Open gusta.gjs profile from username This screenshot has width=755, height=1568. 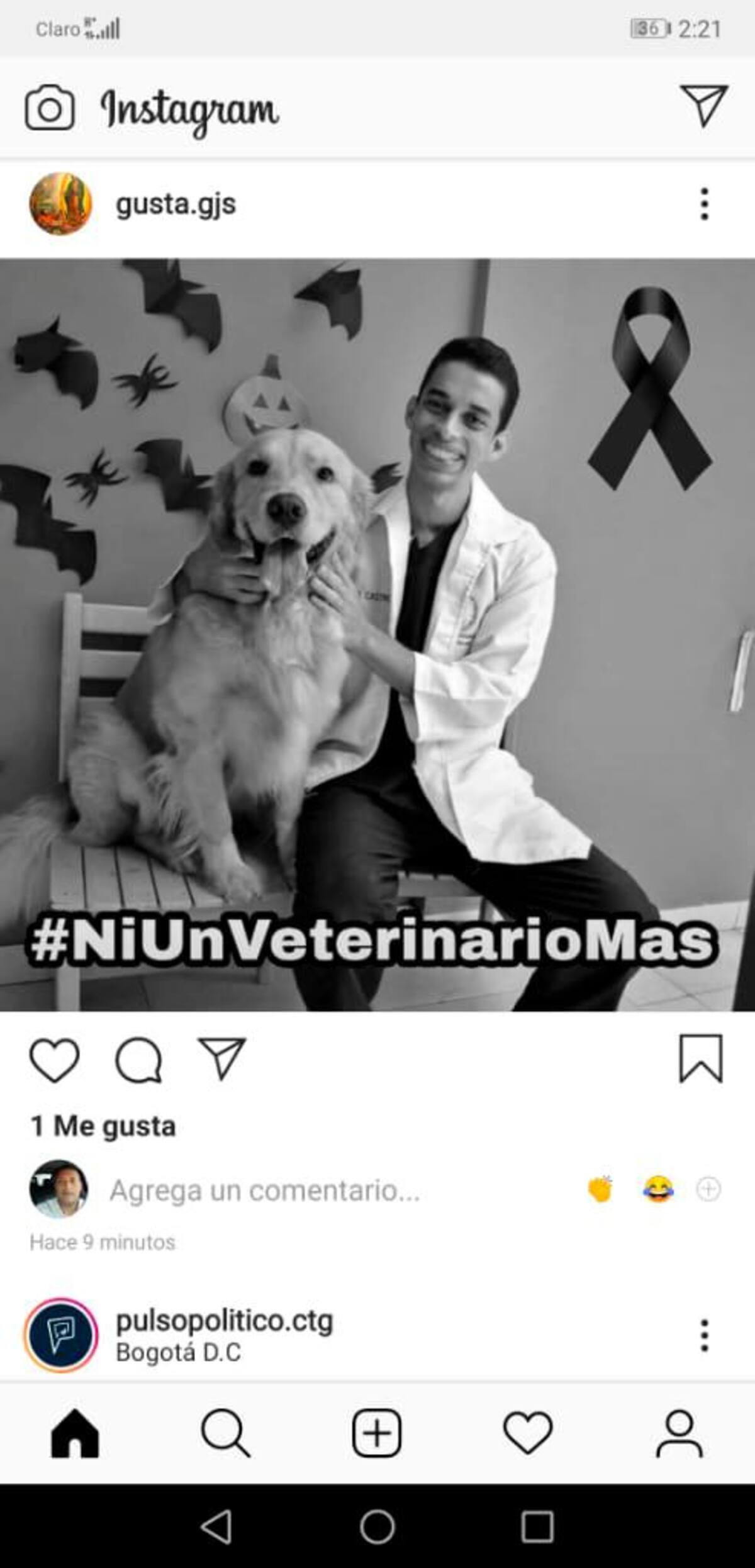coord(176,204)
